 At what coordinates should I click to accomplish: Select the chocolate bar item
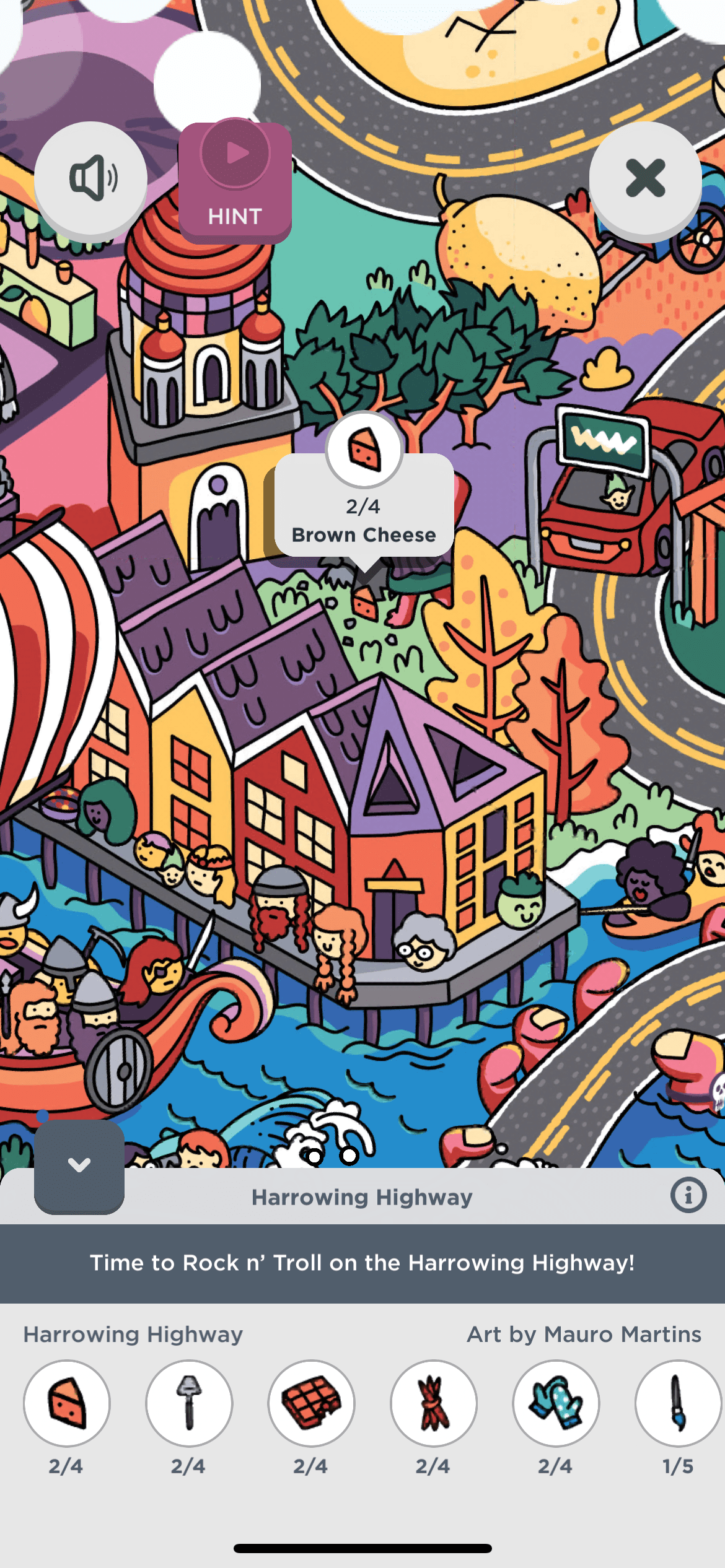point(311,1403)
